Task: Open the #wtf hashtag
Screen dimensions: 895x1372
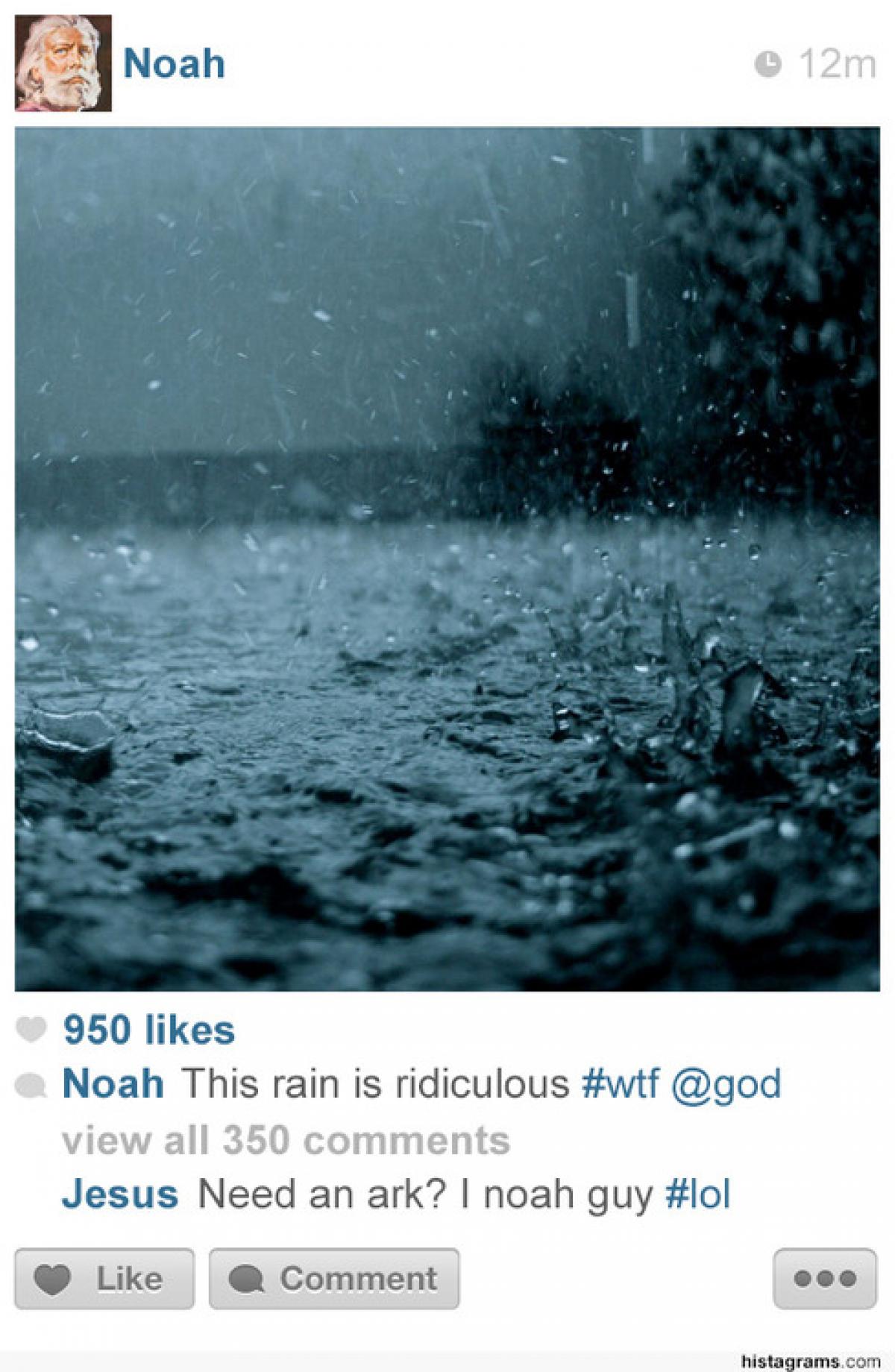Action: 621,1083
